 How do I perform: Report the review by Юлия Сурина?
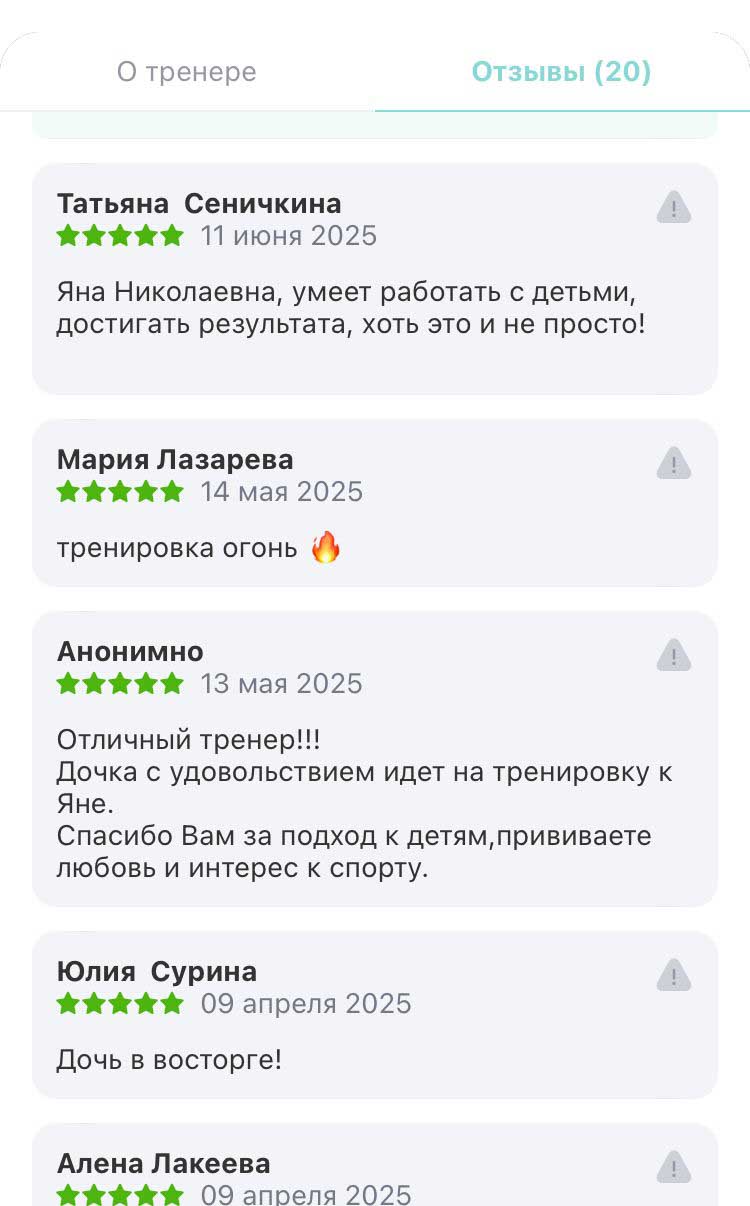pyautogui.click(x=674, y=975)
